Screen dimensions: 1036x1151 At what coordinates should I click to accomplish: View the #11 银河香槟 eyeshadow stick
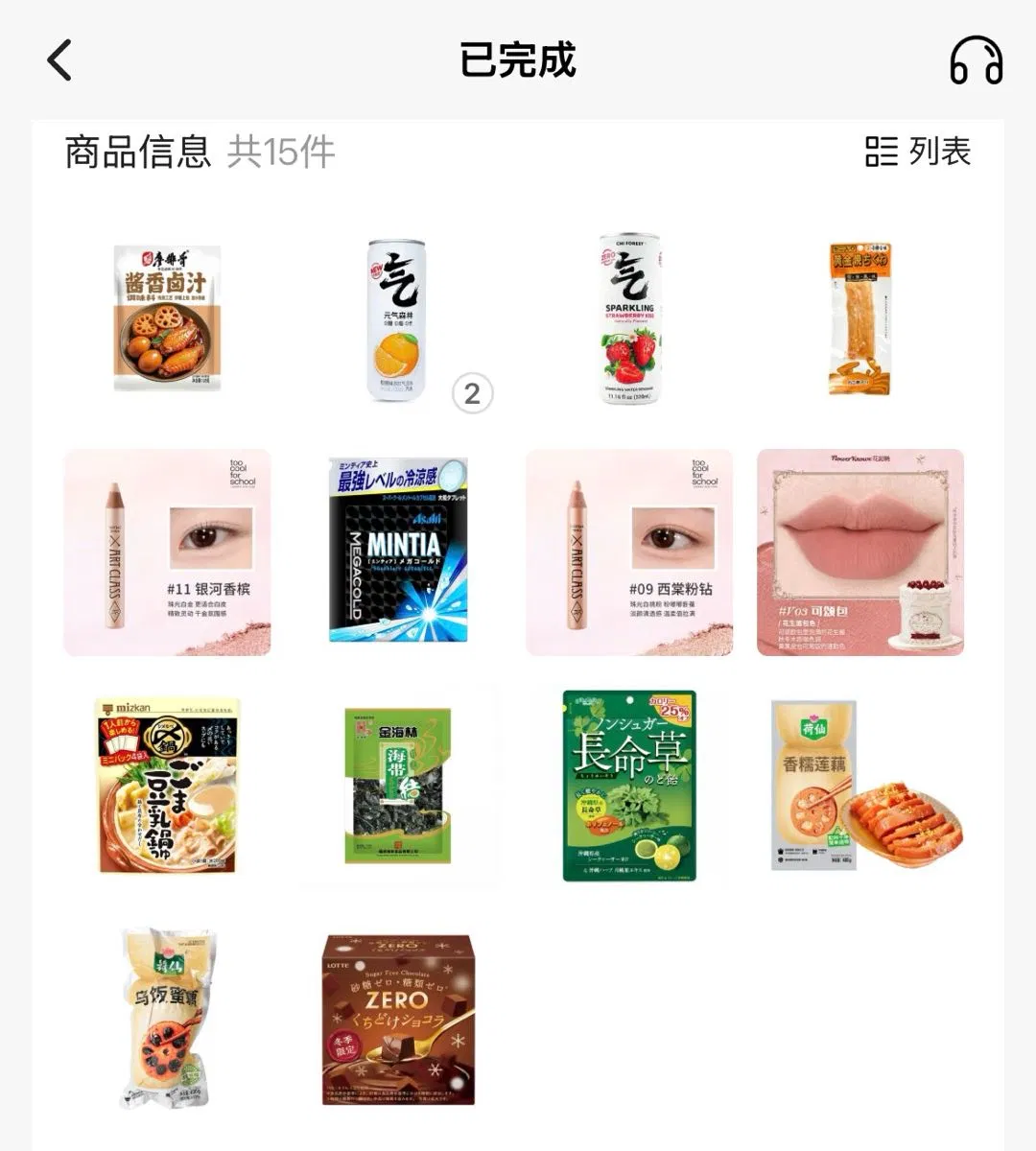pyautogui.click(x=167, y=552)
